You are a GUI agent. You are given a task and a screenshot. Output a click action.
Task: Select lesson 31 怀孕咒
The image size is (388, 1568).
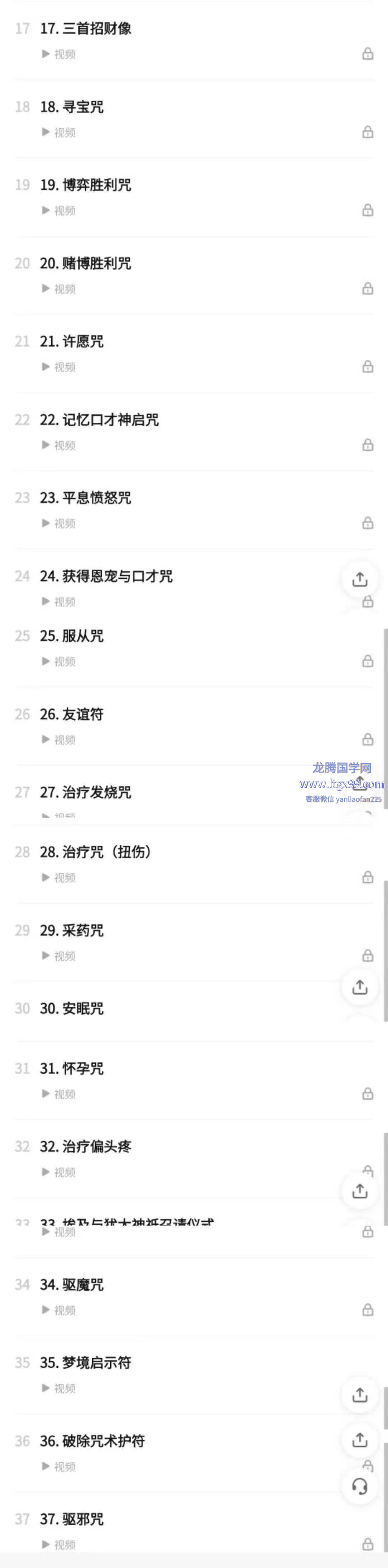click(72, 1068)
